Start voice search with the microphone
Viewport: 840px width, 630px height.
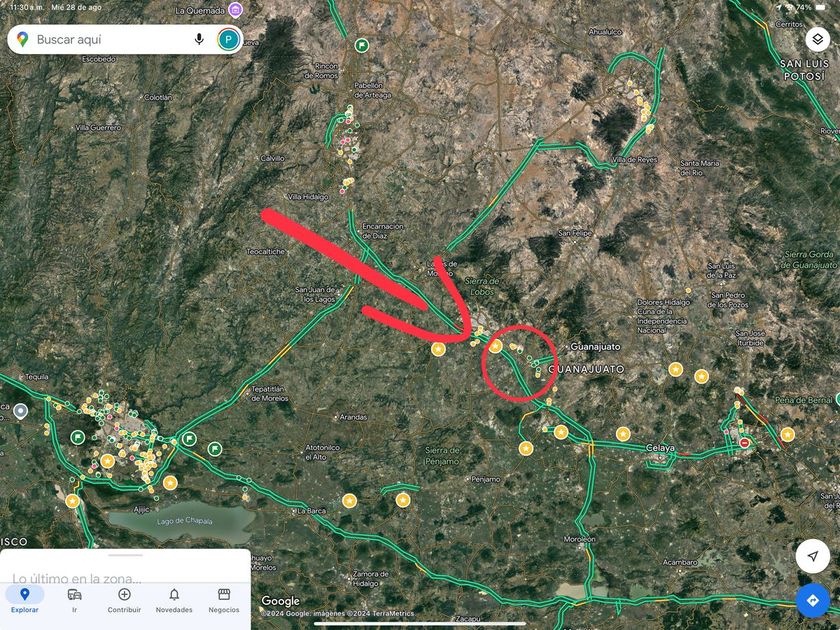click(199, 39)
